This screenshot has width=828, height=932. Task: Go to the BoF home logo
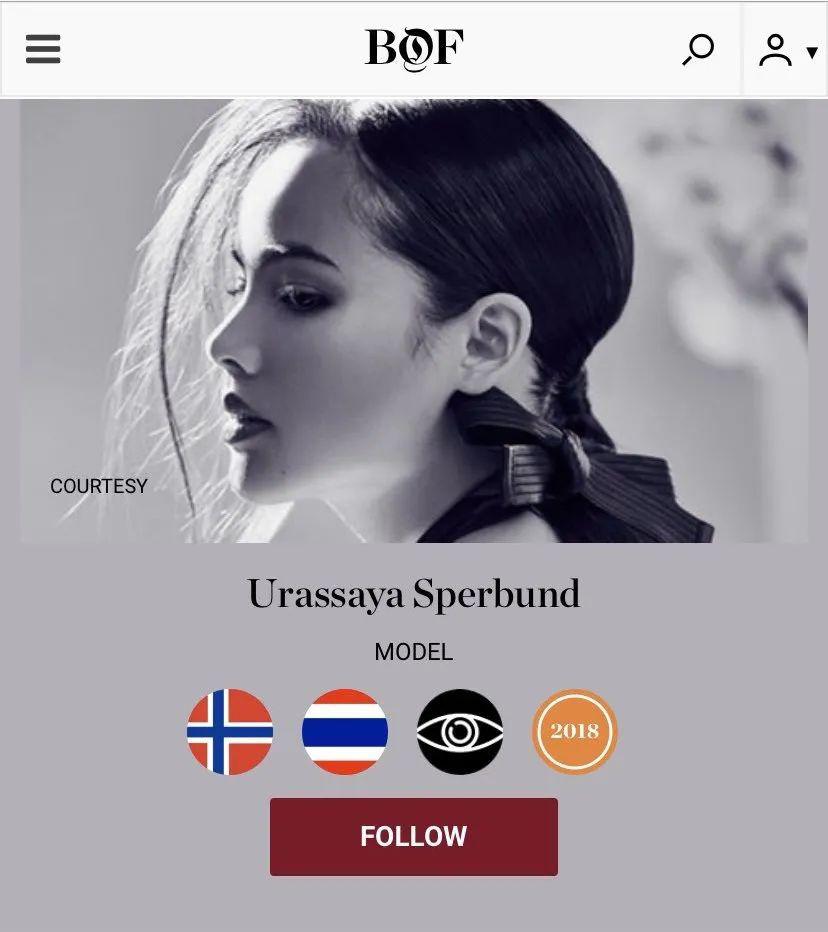[414, 48]
